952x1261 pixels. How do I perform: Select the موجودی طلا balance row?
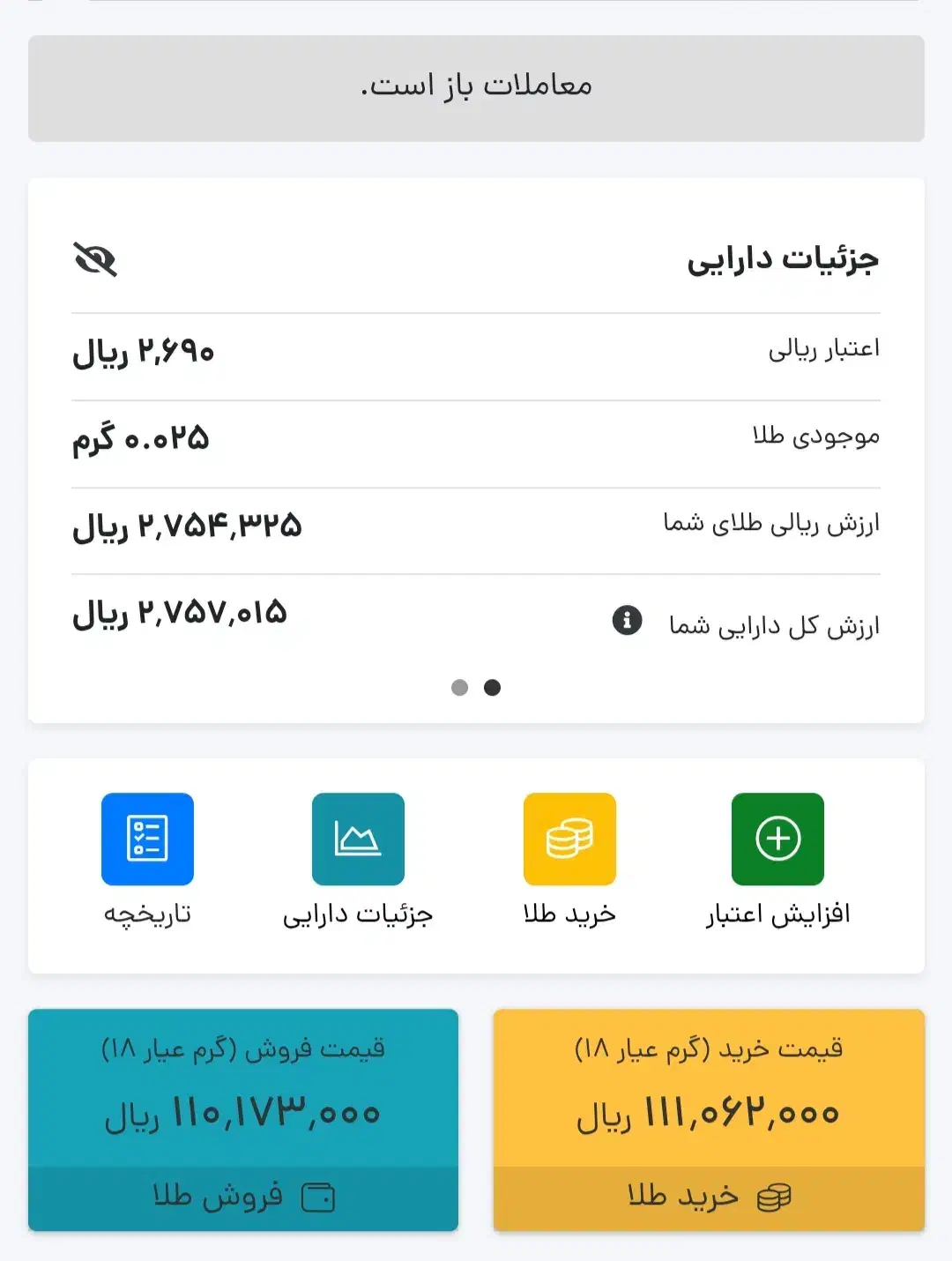point(476,439)
